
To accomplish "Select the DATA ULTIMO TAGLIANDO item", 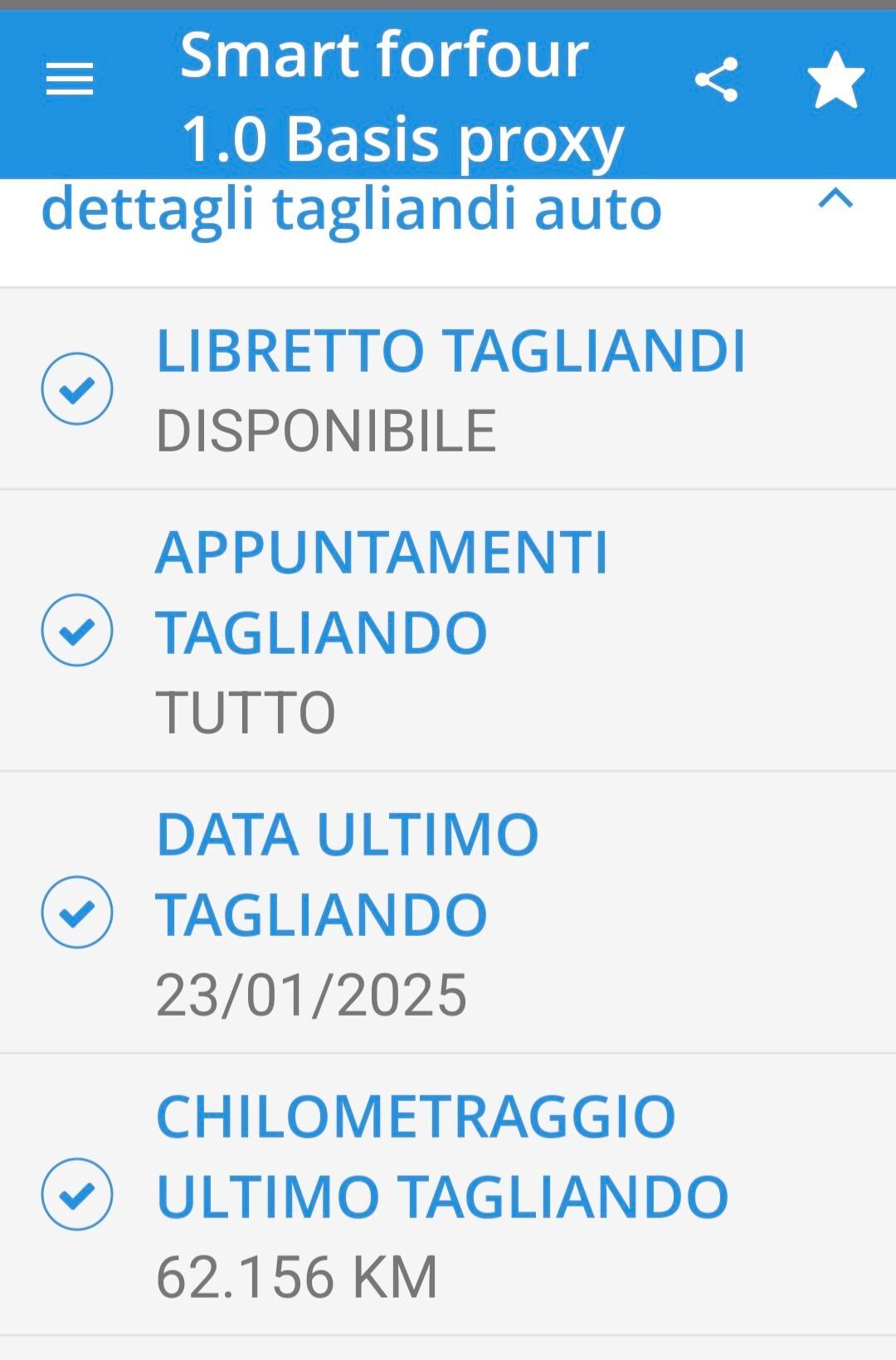I will (348, 873).
